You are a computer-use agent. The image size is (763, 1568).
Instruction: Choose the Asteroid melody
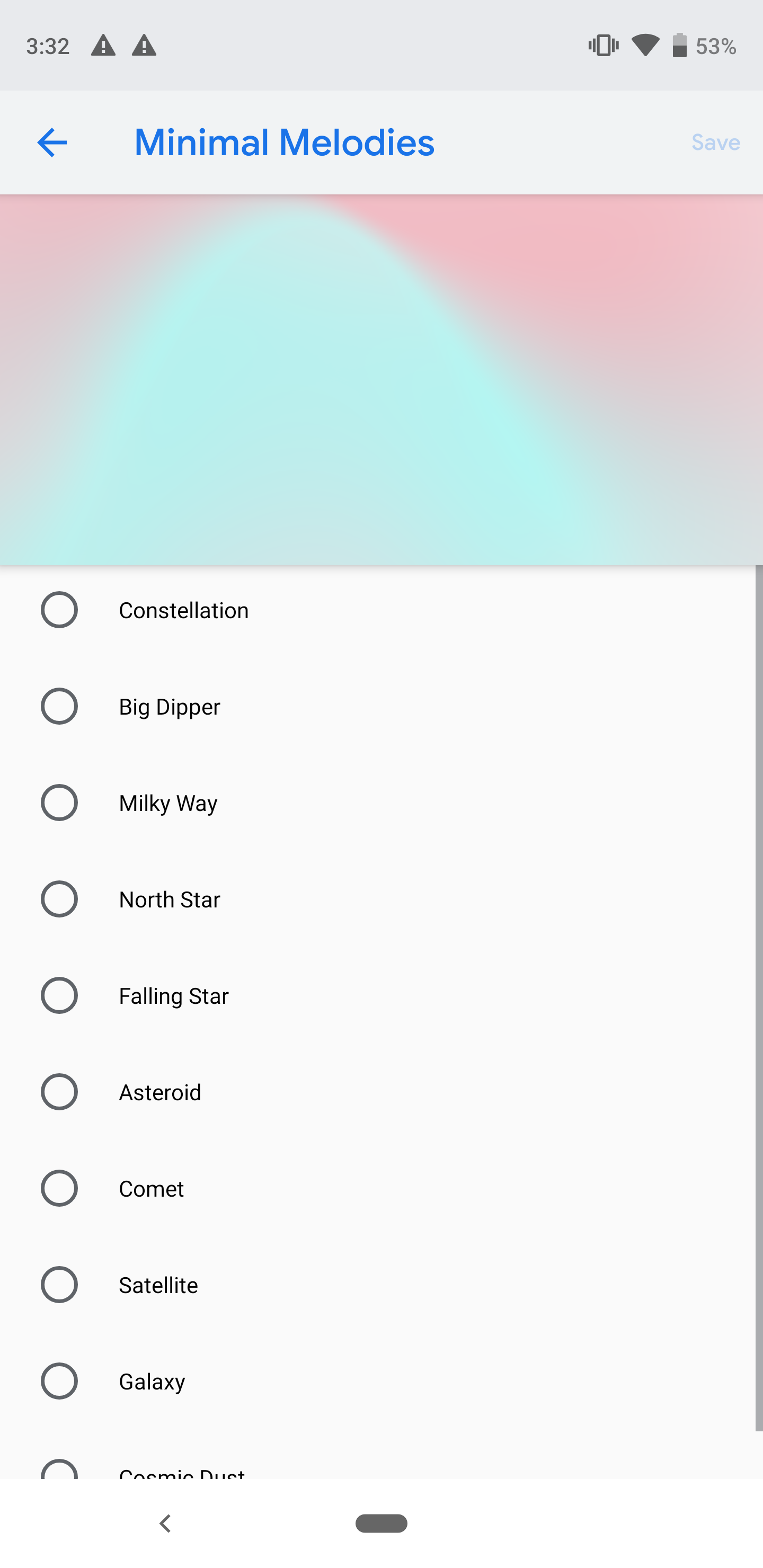378,1092
